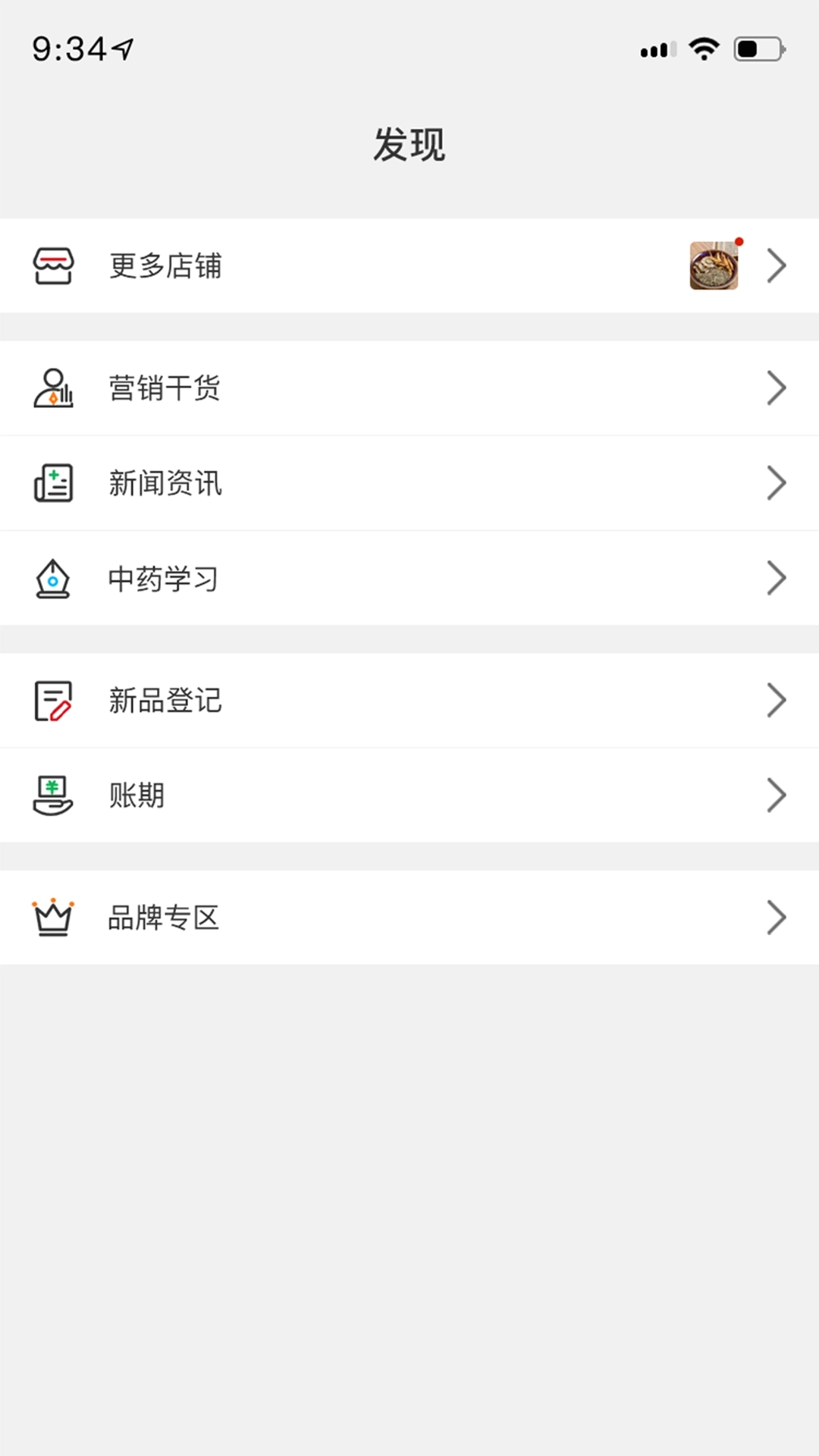Select the pen-nib icon beside 中药学习
The image size is (819, 1456).
[x=53, y=578]
